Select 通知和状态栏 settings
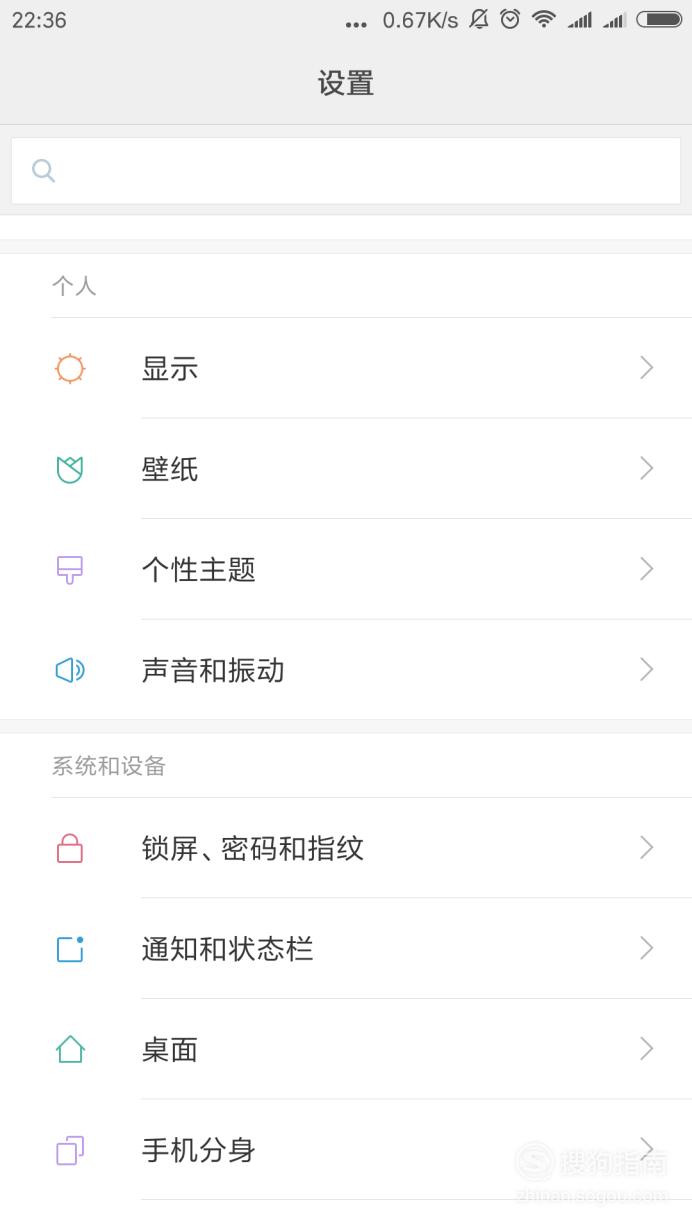Image resolution: width=692 pixels, height=1230 pixels. click(x=346, y=948)
